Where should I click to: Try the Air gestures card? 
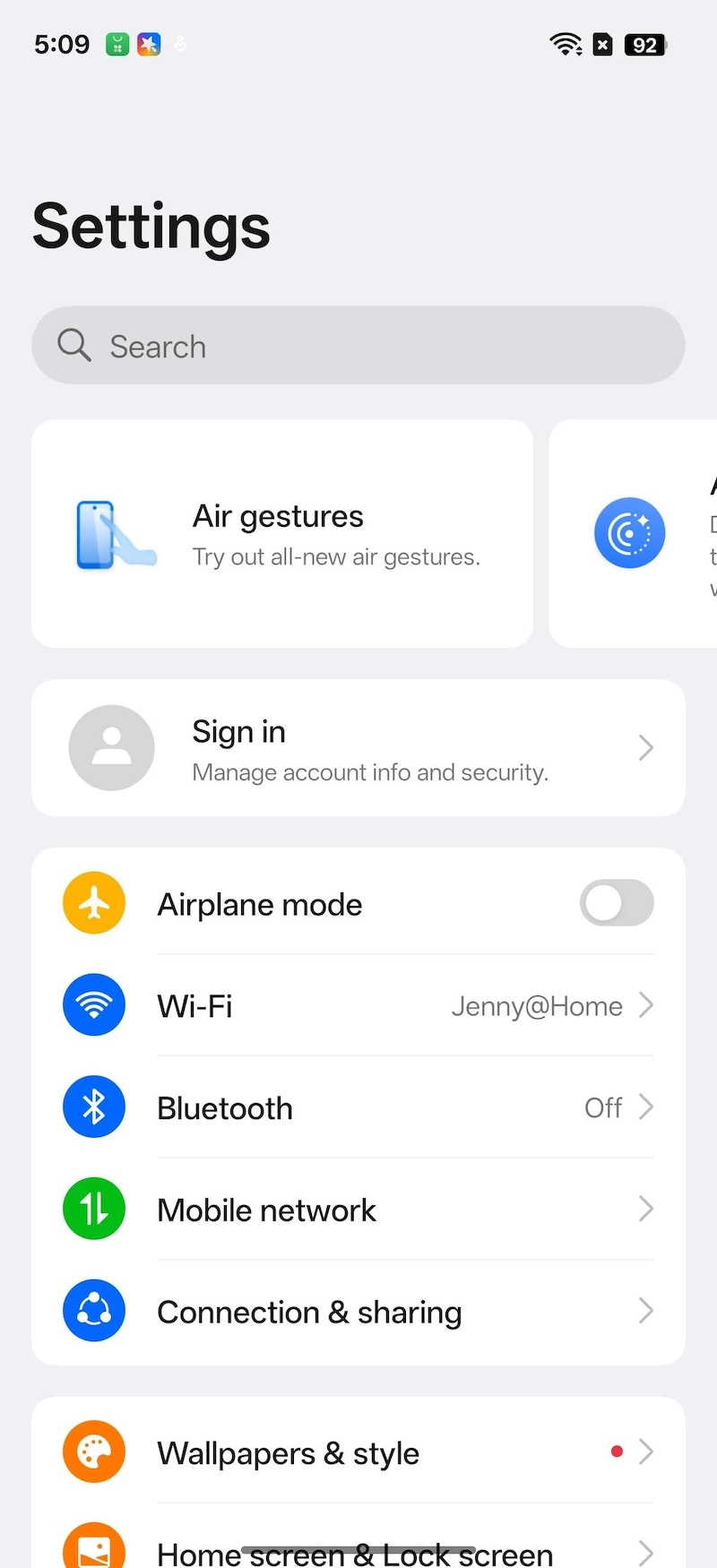click(x=282, y=533)
